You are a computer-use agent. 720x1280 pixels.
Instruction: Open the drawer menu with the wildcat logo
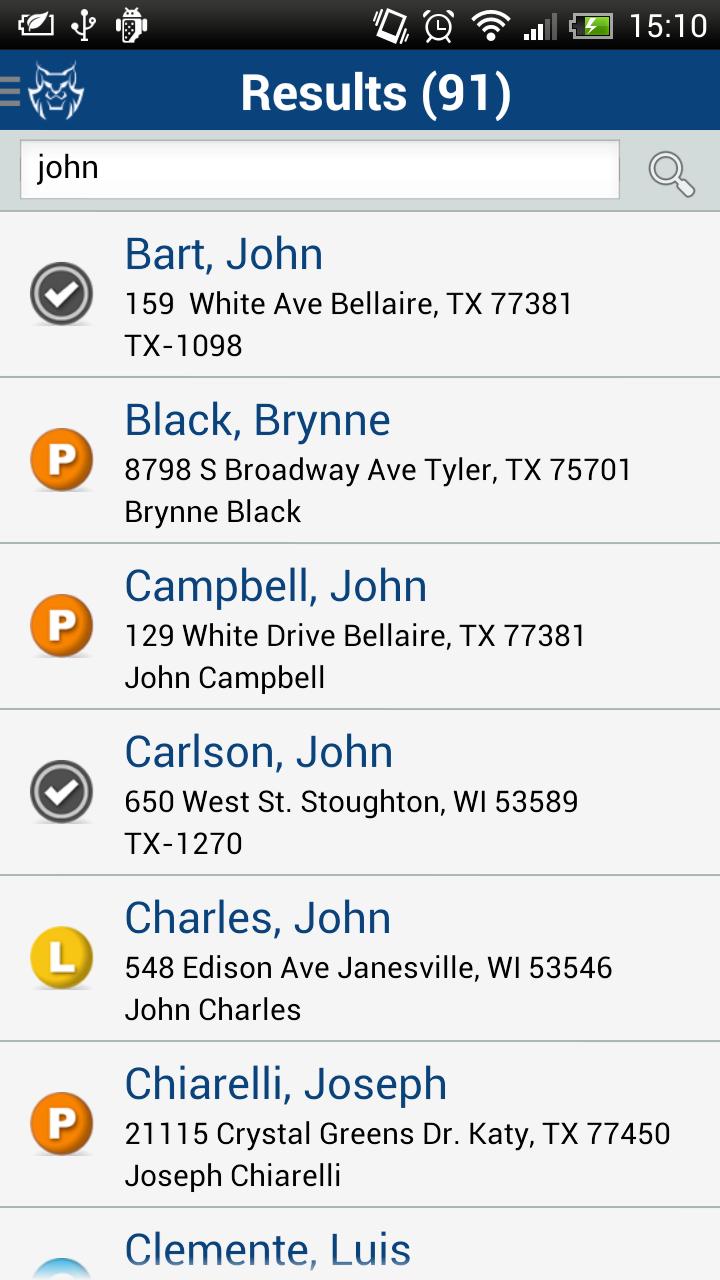pos(43,91)
